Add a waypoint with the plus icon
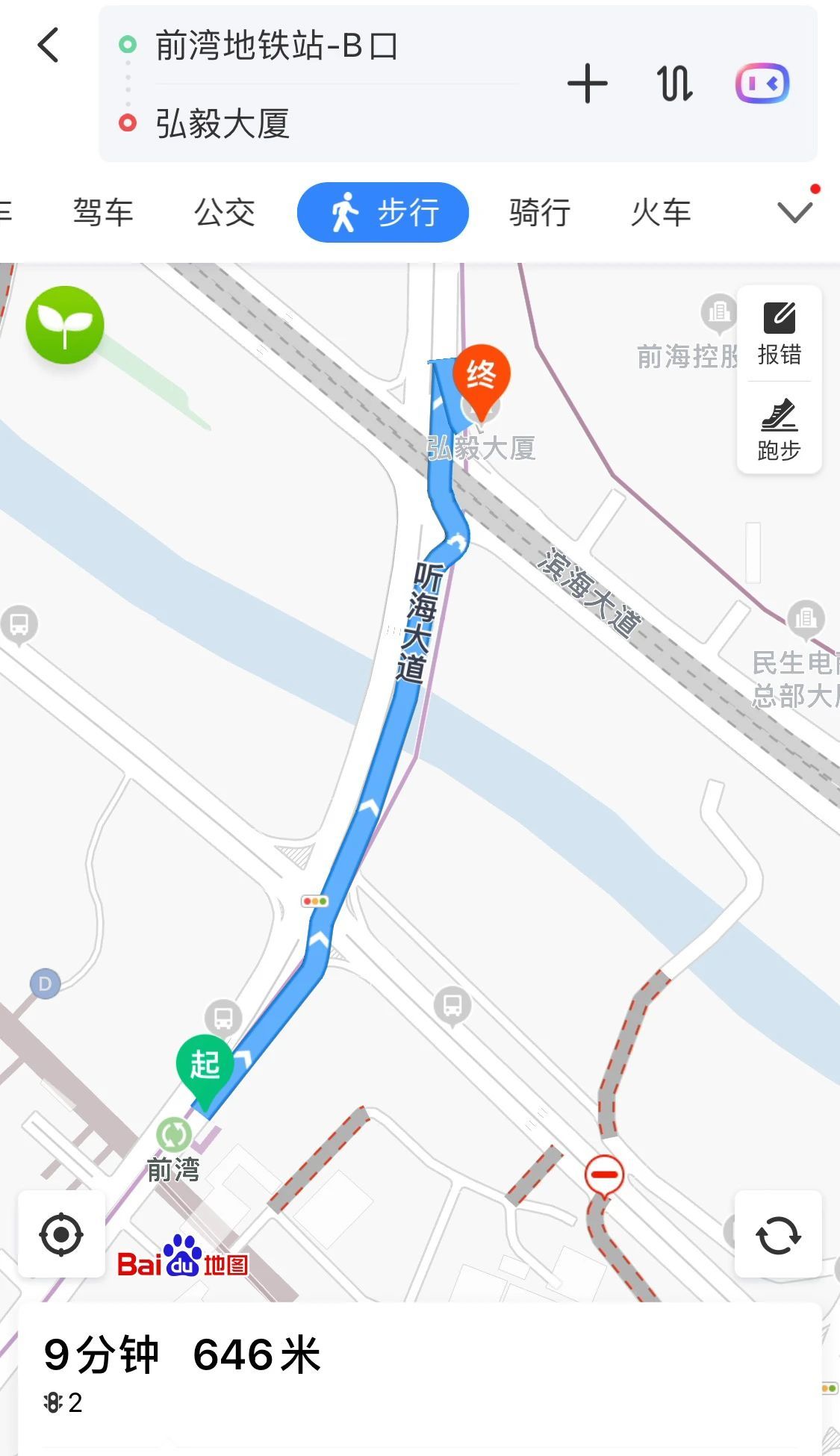 (x=588, y=84)
